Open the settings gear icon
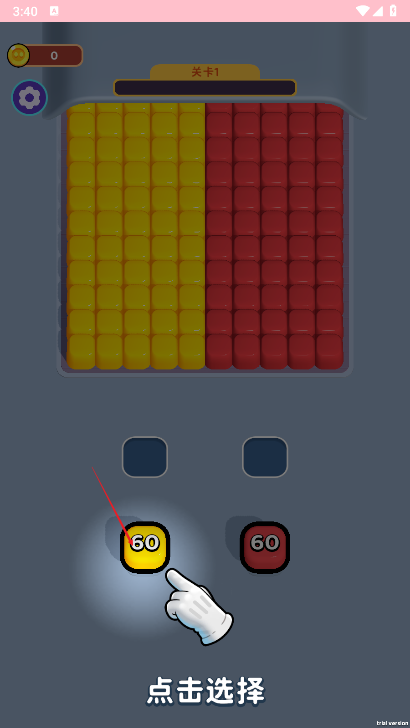Image resolution: width=410 pixels, height=728 pixels. [29, 98]
